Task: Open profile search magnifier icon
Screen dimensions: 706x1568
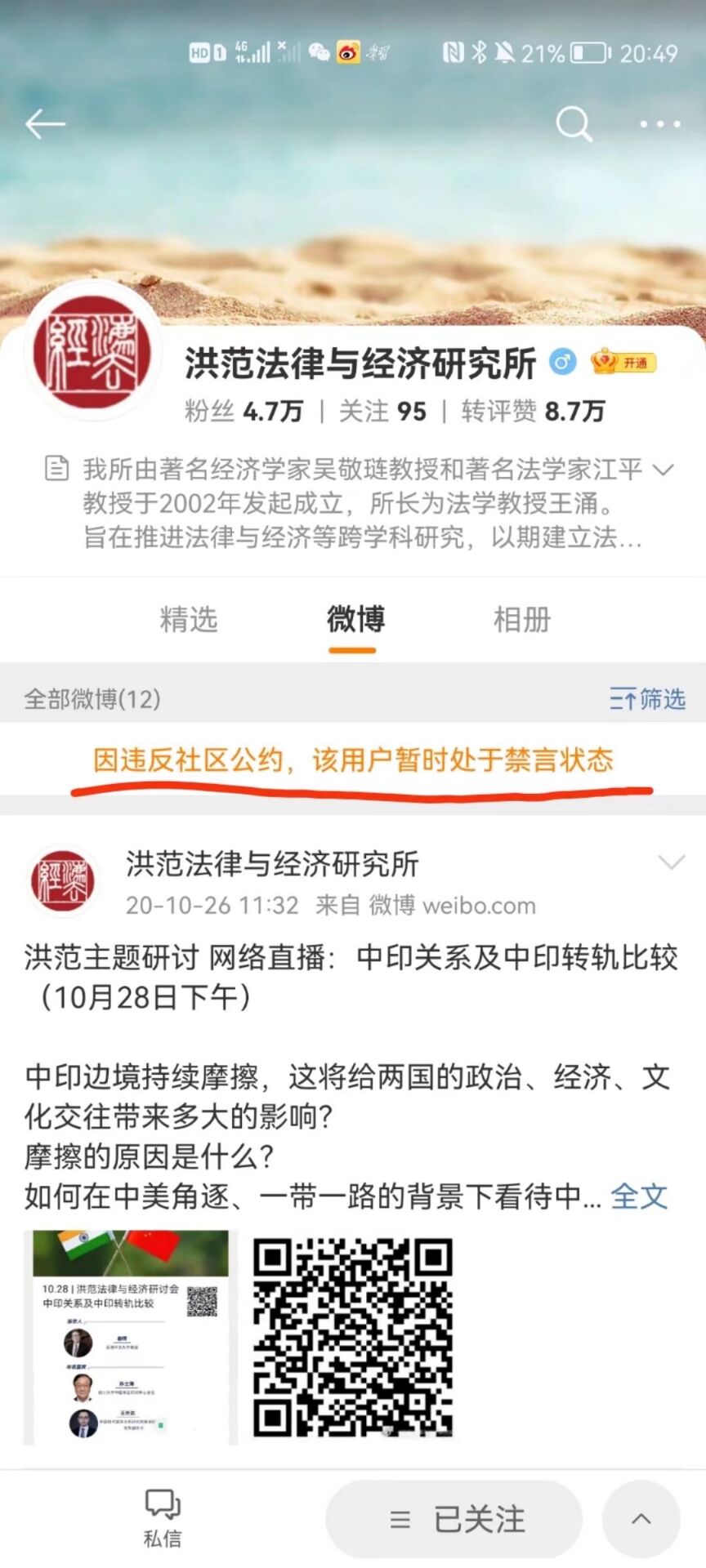Action: coord(574,124)
